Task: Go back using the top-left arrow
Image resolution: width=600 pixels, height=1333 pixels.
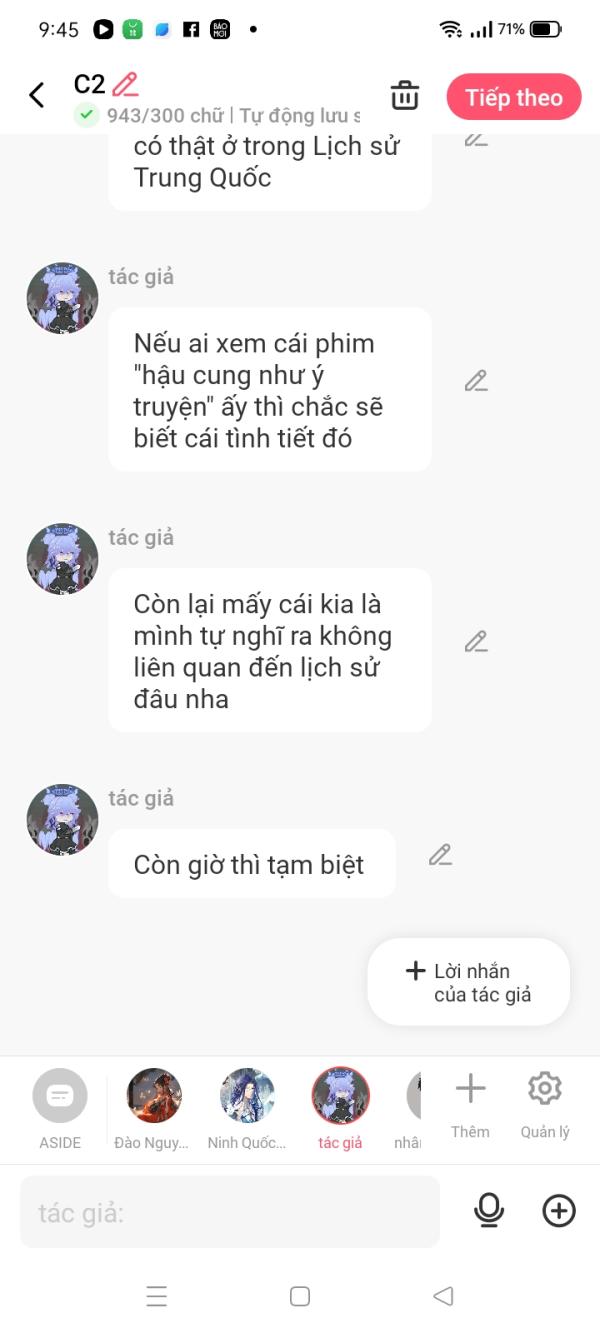Action: tap(37, 96)
